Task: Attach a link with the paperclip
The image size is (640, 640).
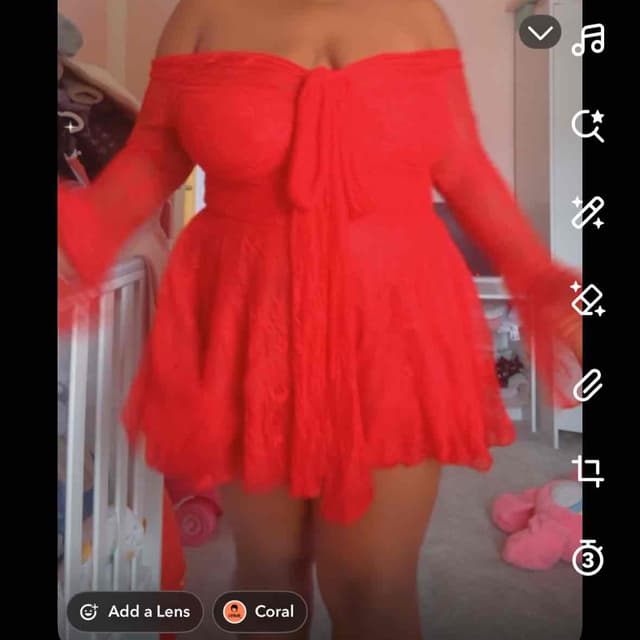Action: (x=588, y=385)
